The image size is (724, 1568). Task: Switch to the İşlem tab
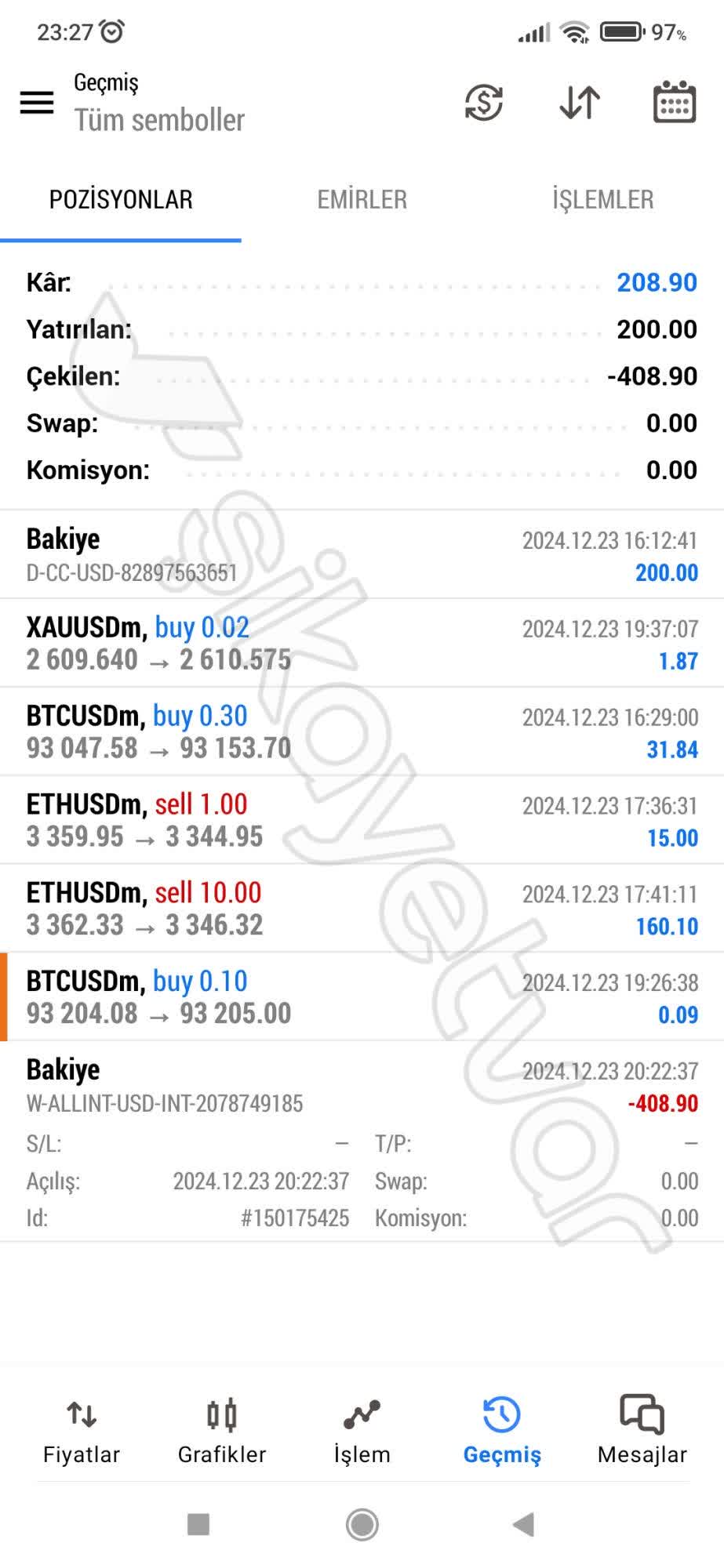click(x=362, y=1432)
